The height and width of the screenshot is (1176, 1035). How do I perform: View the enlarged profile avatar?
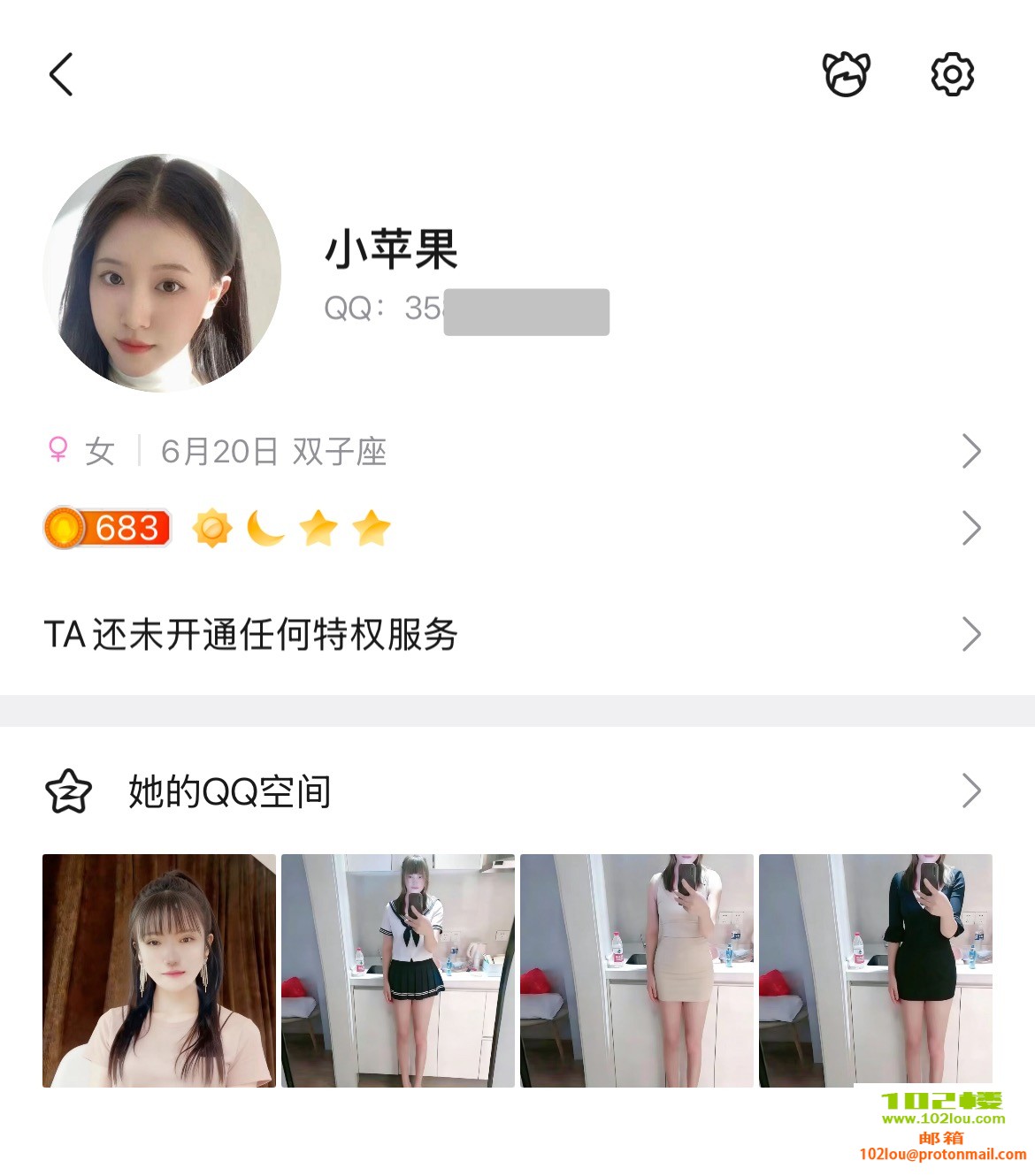click(x=162, y=273)
